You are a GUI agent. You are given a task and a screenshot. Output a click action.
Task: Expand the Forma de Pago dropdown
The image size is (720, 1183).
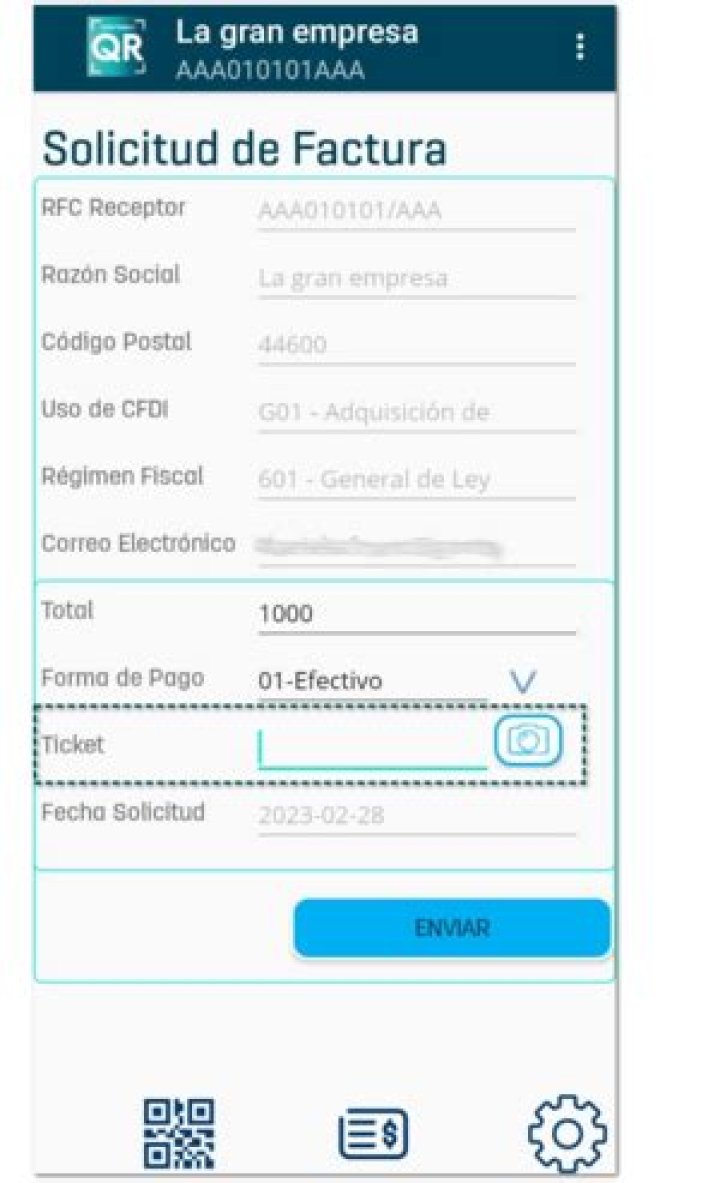pyautogui.click(x=523, y=682)
